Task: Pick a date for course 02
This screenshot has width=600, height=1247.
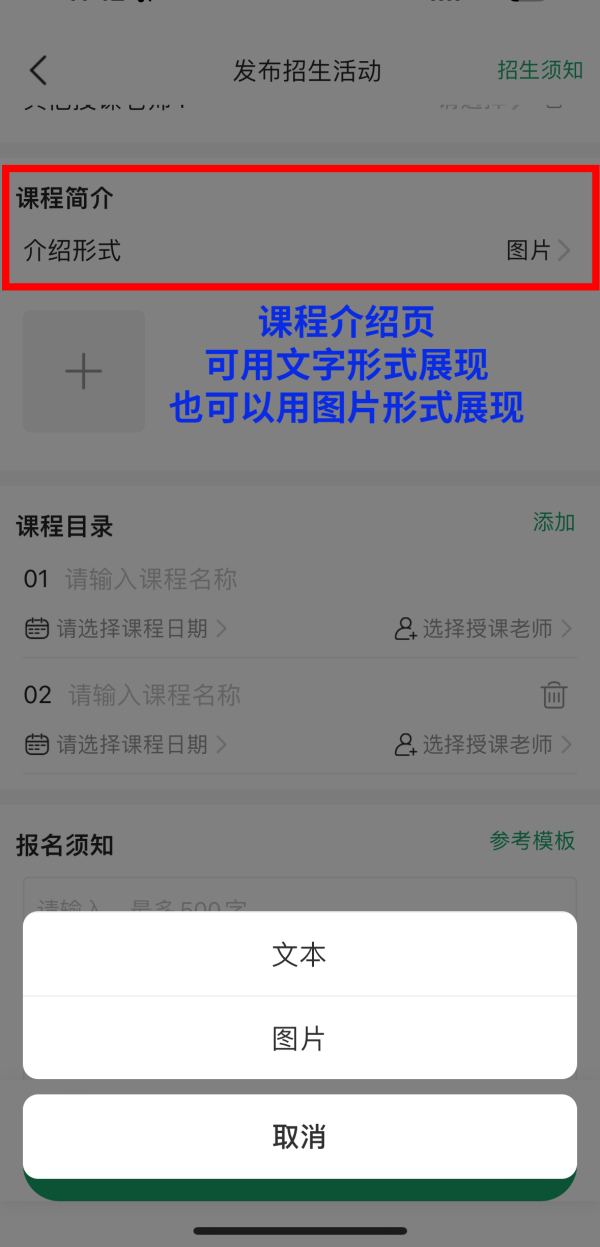Action: tap(130, 745)
